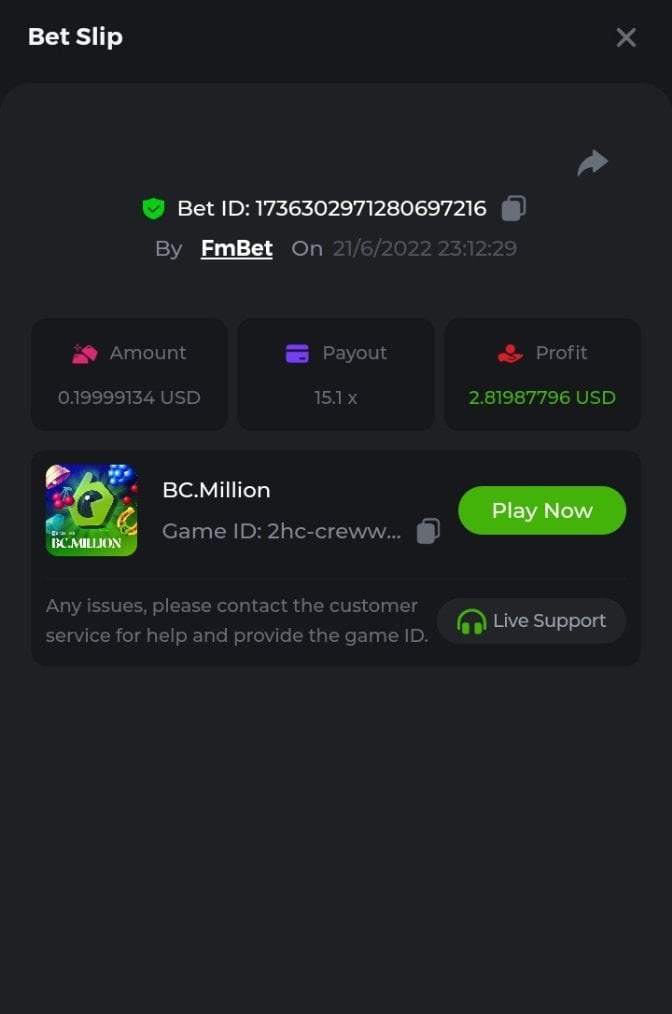Contact Live Support
This screenshot has width=672, height=1014.
pos(532,621)
